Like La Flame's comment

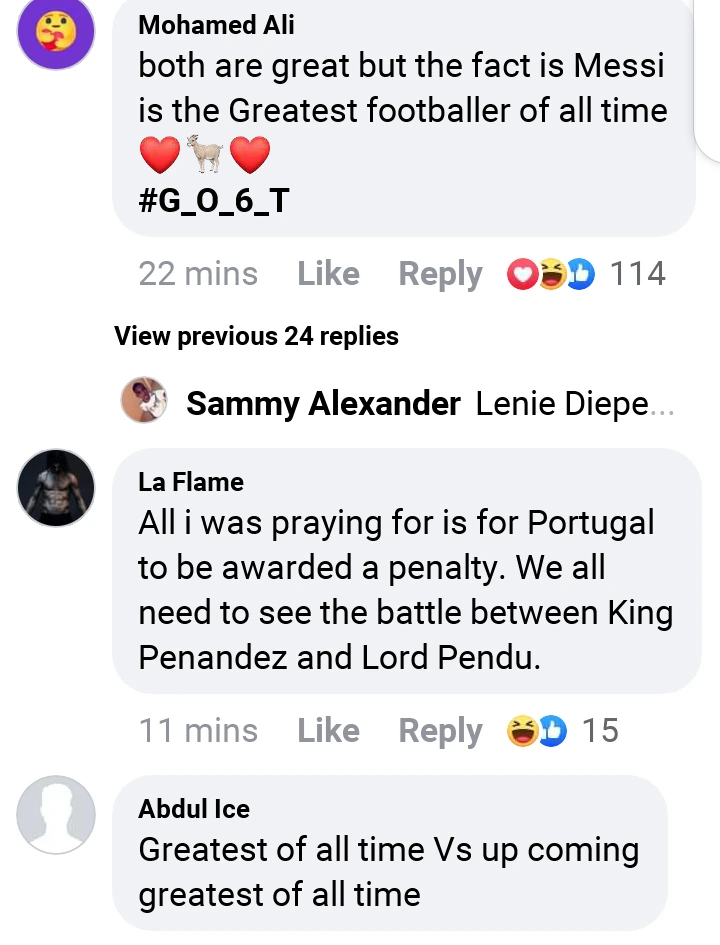click(x=328, y=730)
